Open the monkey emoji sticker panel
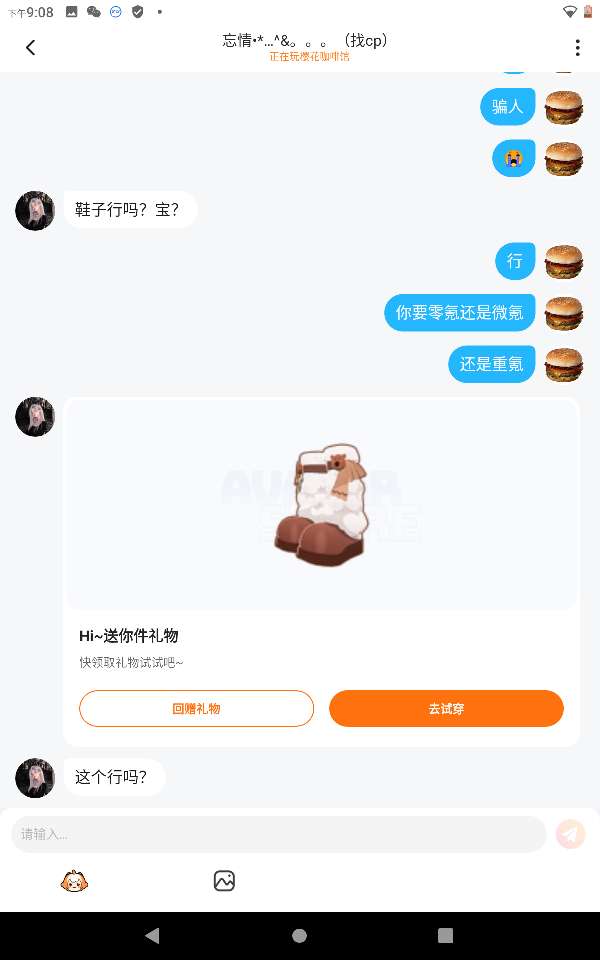This screenshot has width=600, height=960. (x=74, y=881)
